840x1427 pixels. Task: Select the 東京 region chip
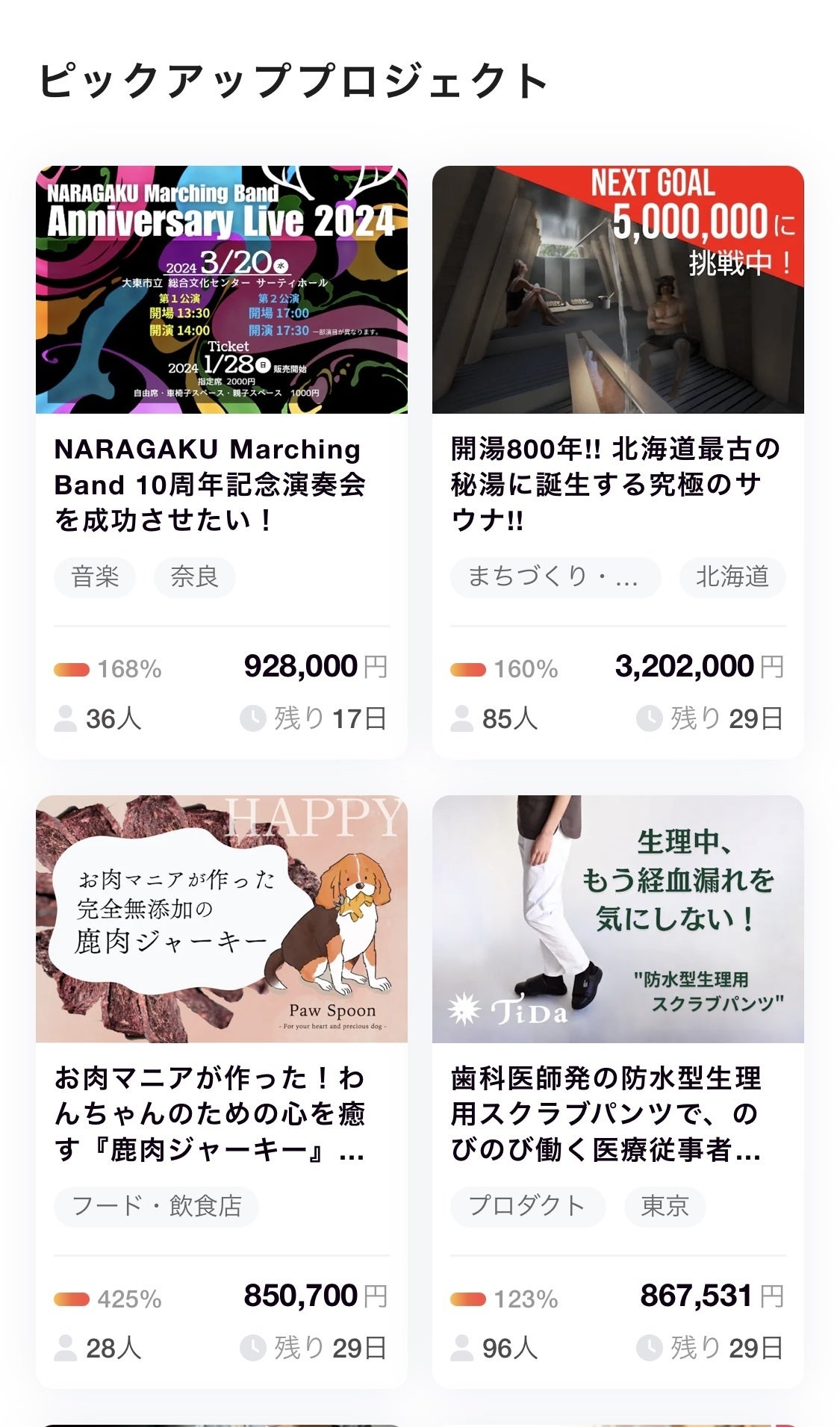665,1206
